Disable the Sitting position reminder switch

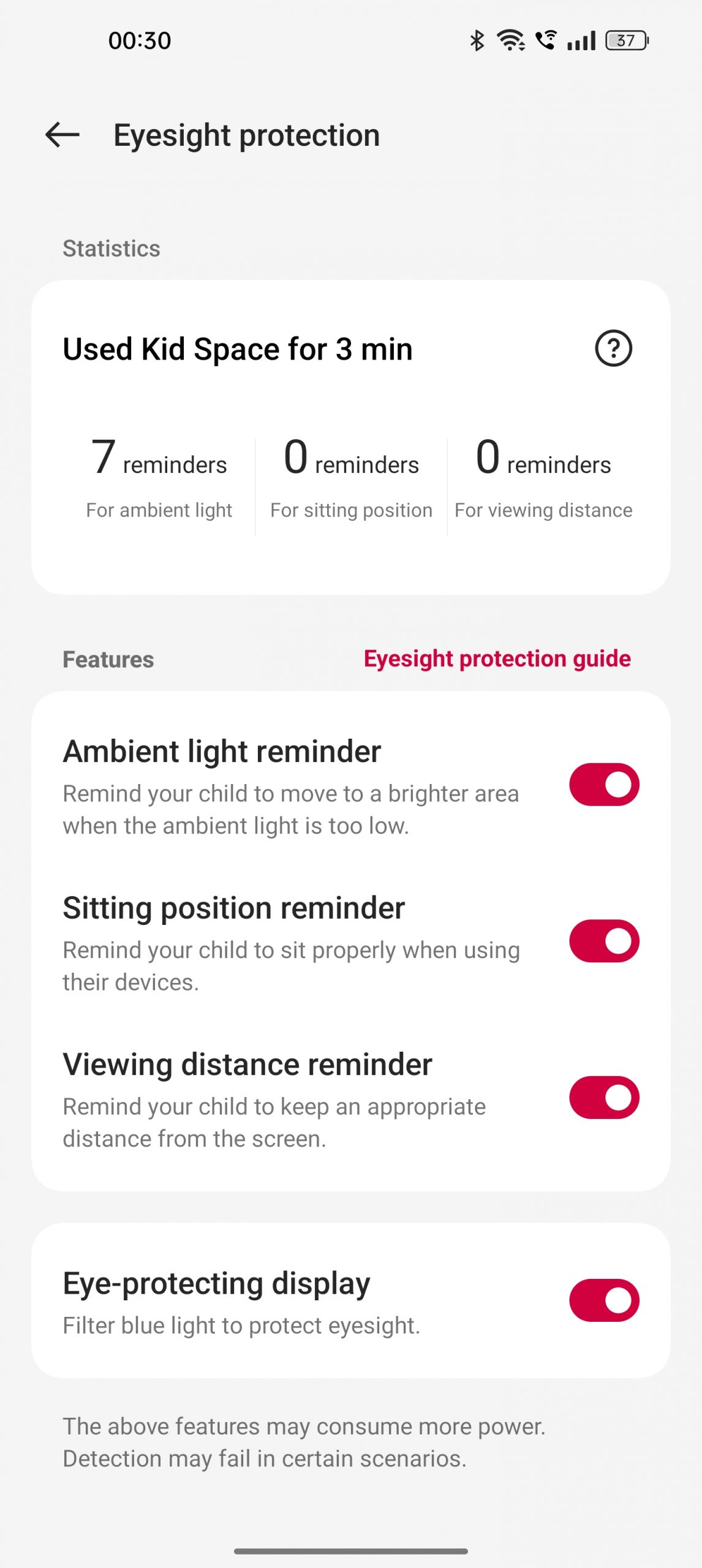604,941
